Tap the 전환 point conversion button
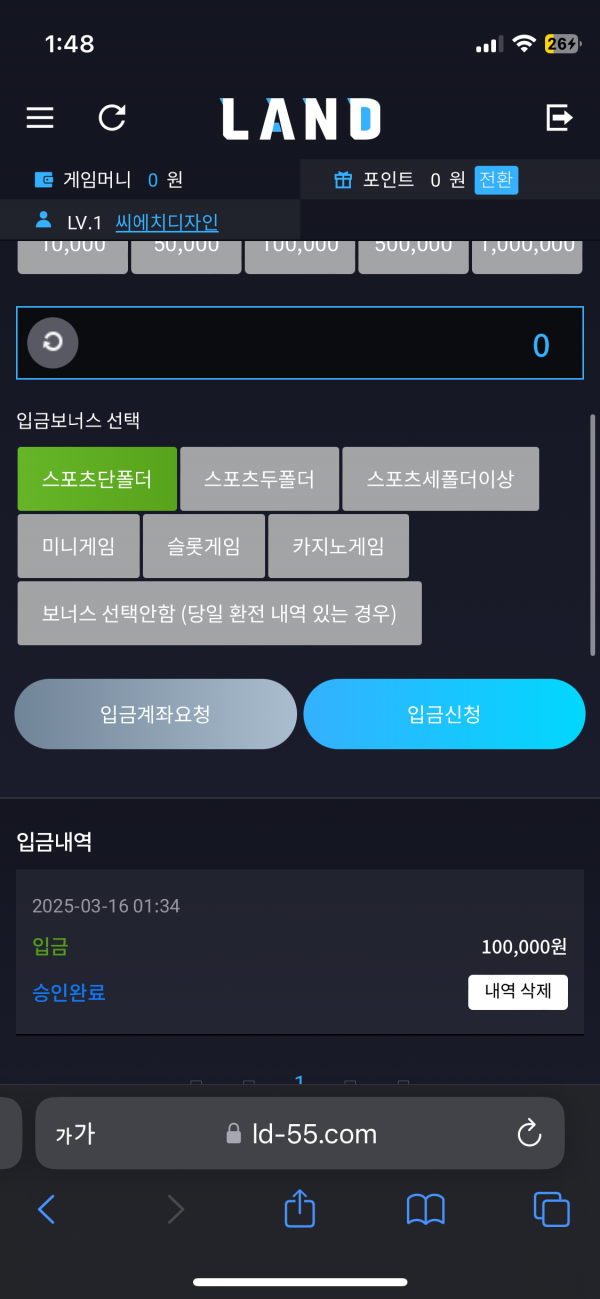This screenshot has height=1299, width=600. coord(496,180)
